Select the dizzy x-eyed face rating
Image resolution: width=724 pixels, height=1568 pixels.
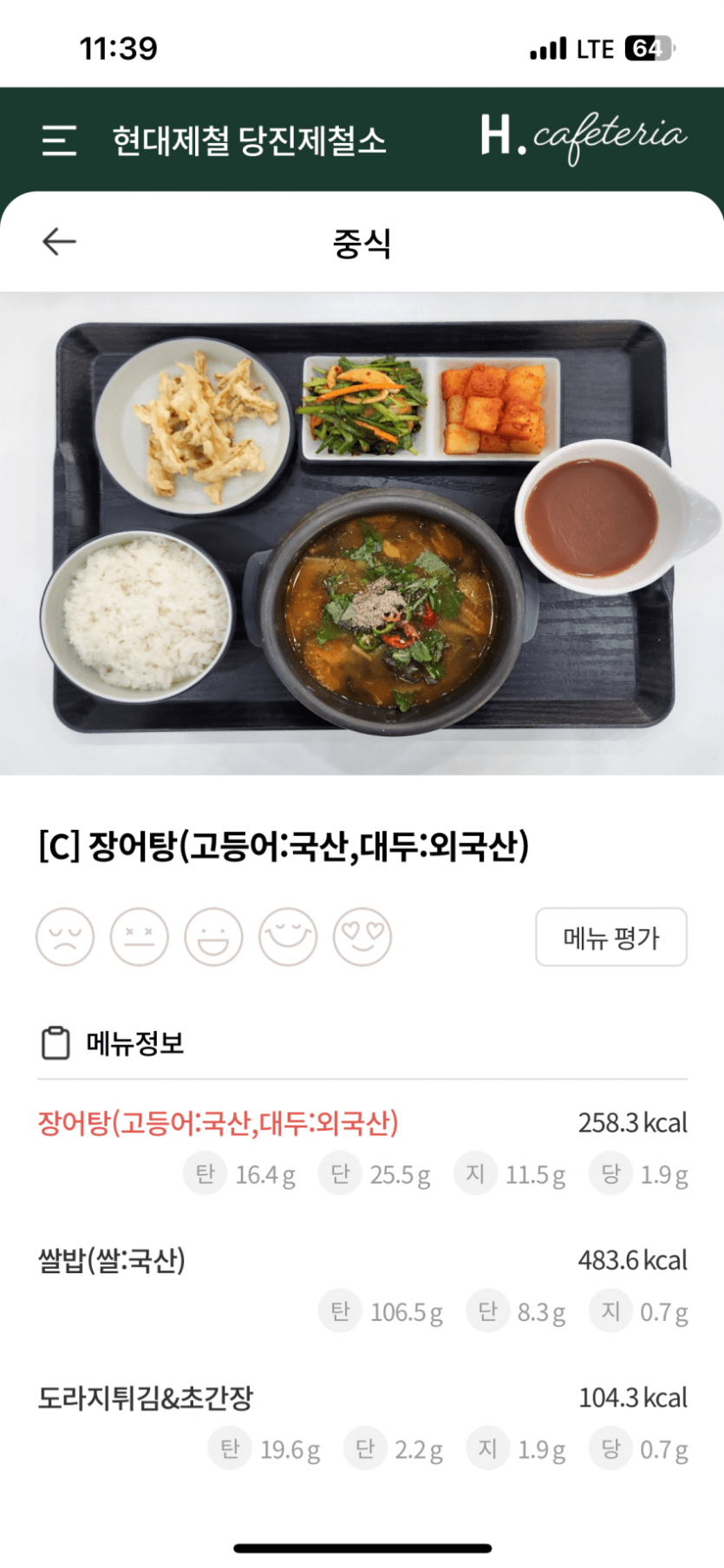click(140, 937)
